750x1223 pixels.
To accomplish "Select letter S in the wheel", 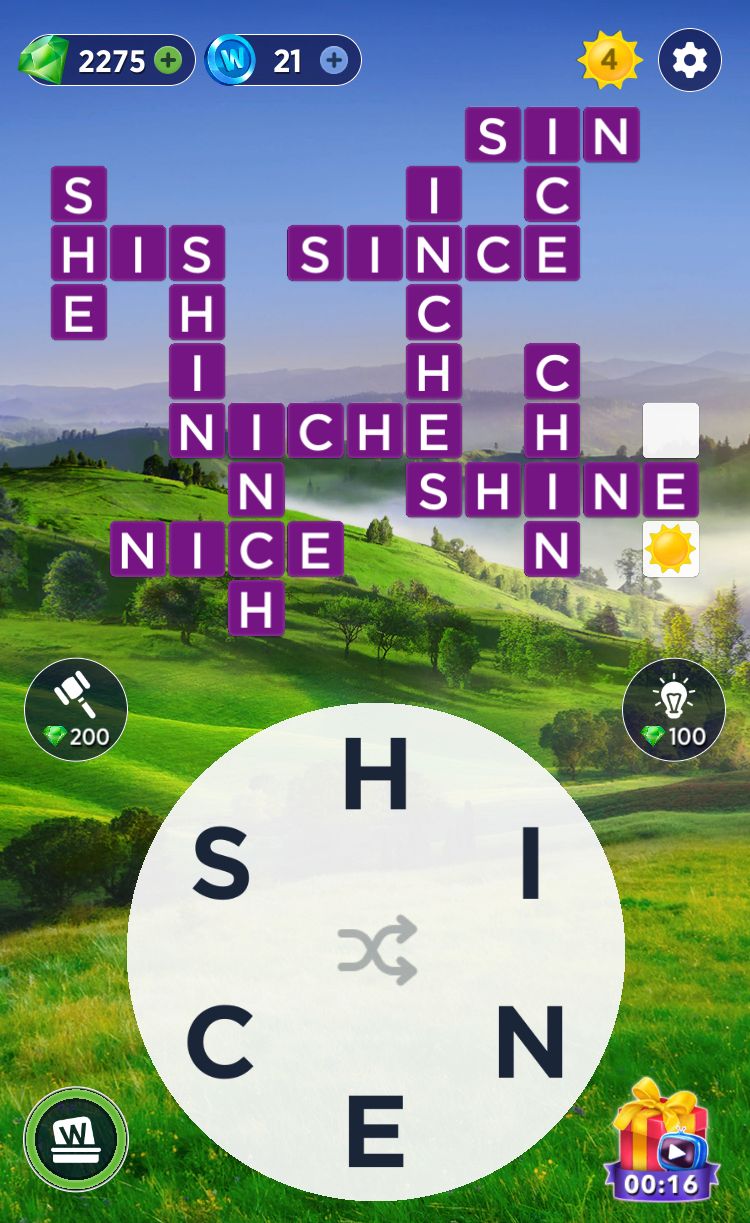I will coord(221,865).
